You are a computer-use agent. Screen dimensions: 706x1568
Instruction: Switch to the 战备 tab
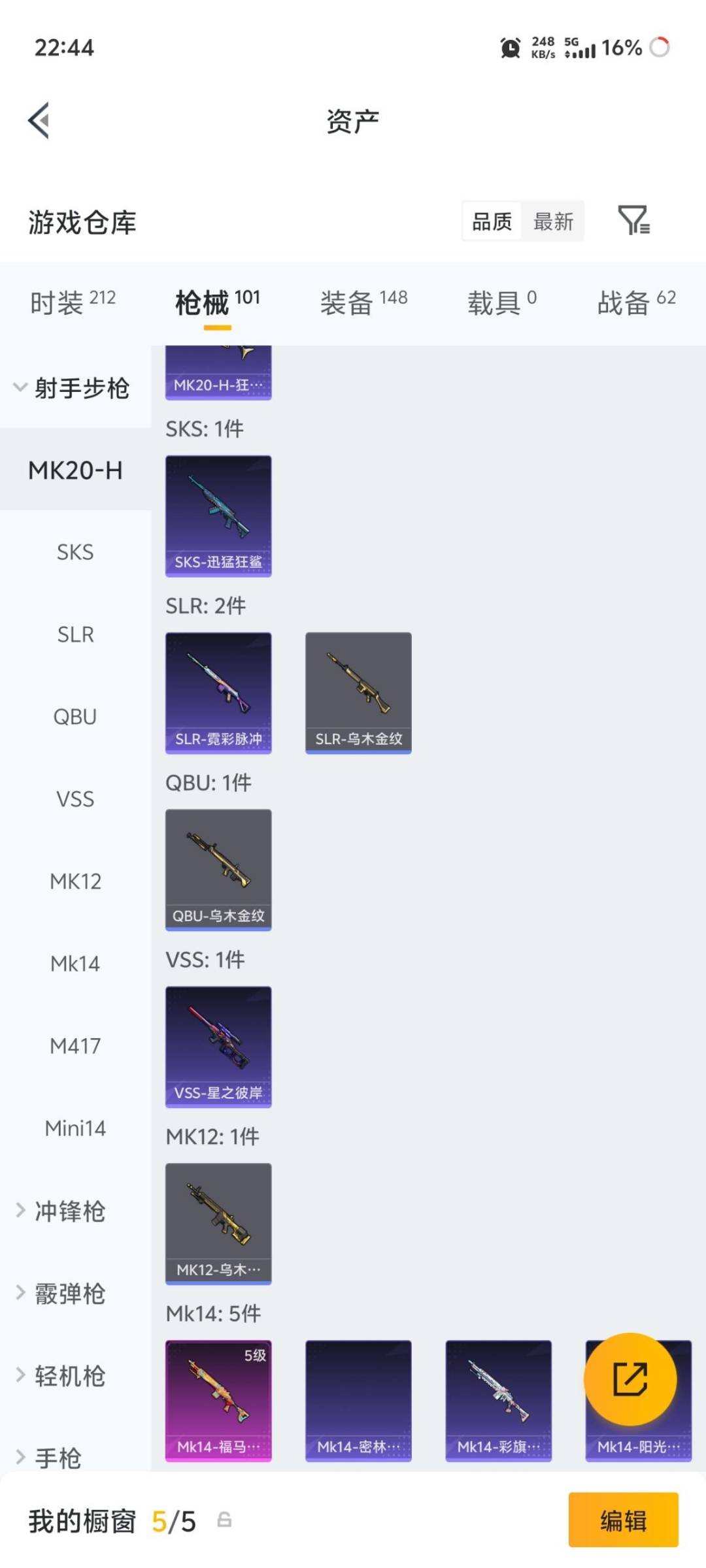636,302
